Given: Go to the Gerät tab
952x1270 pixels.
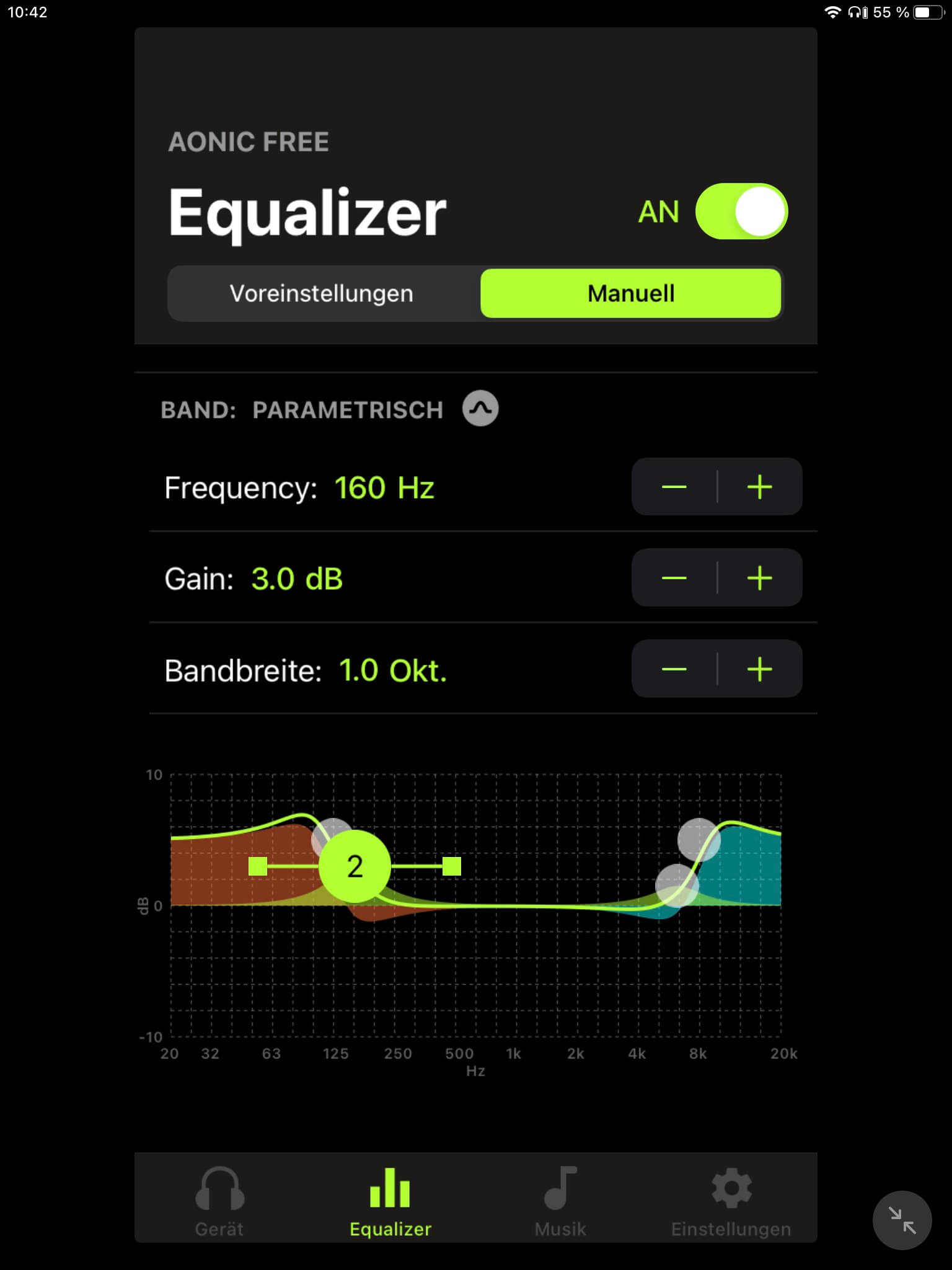Looking at the screenshot, I should pos(219,1202).
